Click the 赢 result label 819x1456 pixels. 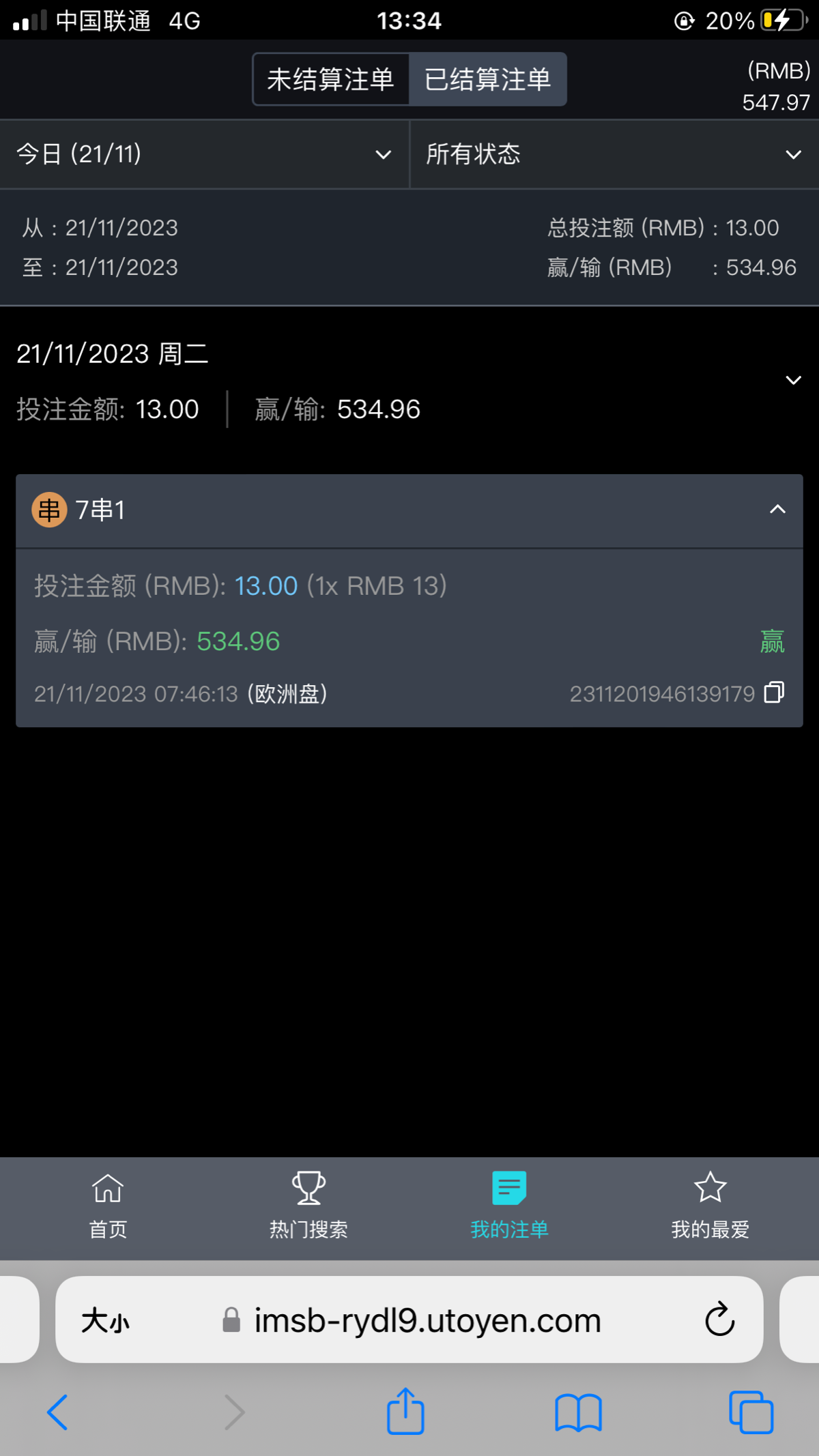771,641
